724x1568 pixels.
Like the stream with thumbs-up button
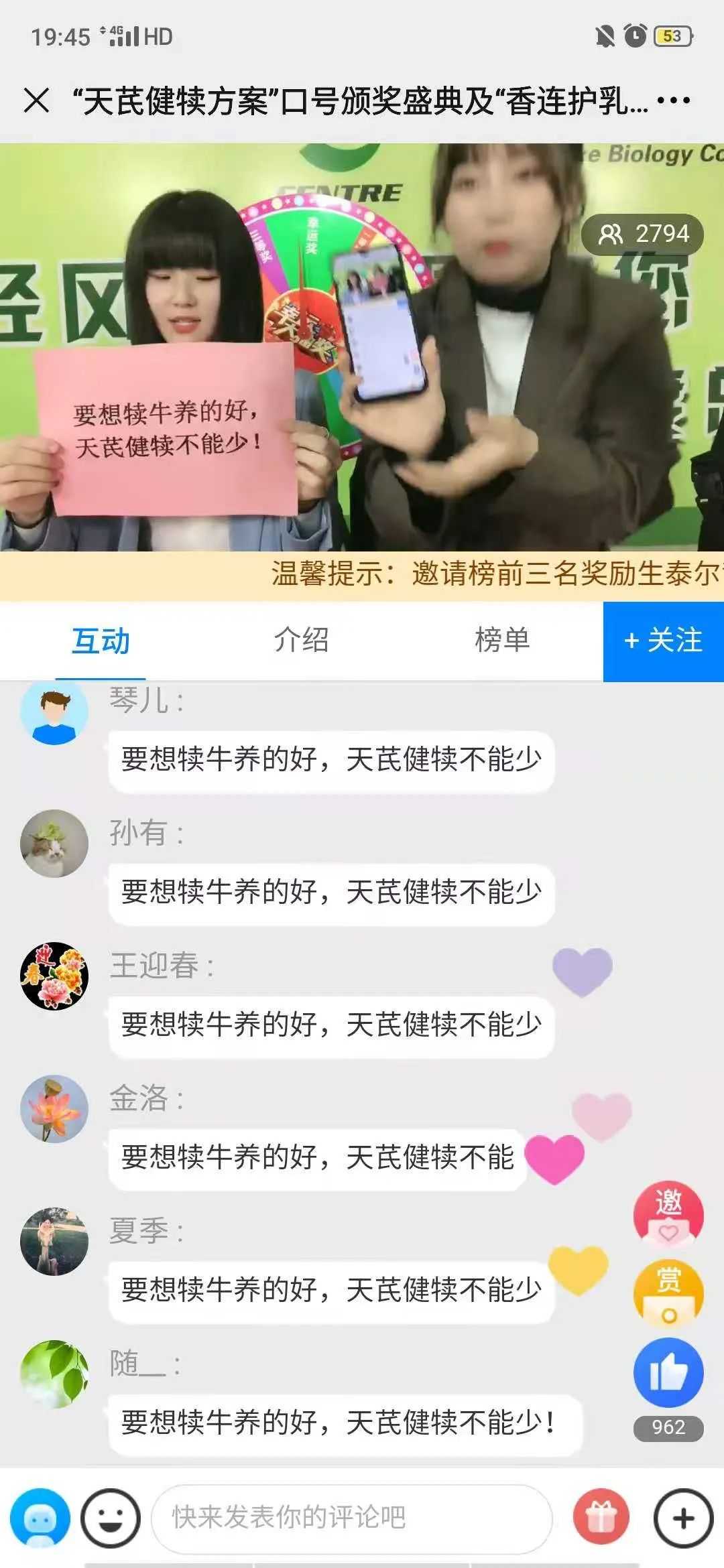coord(668,1372)
